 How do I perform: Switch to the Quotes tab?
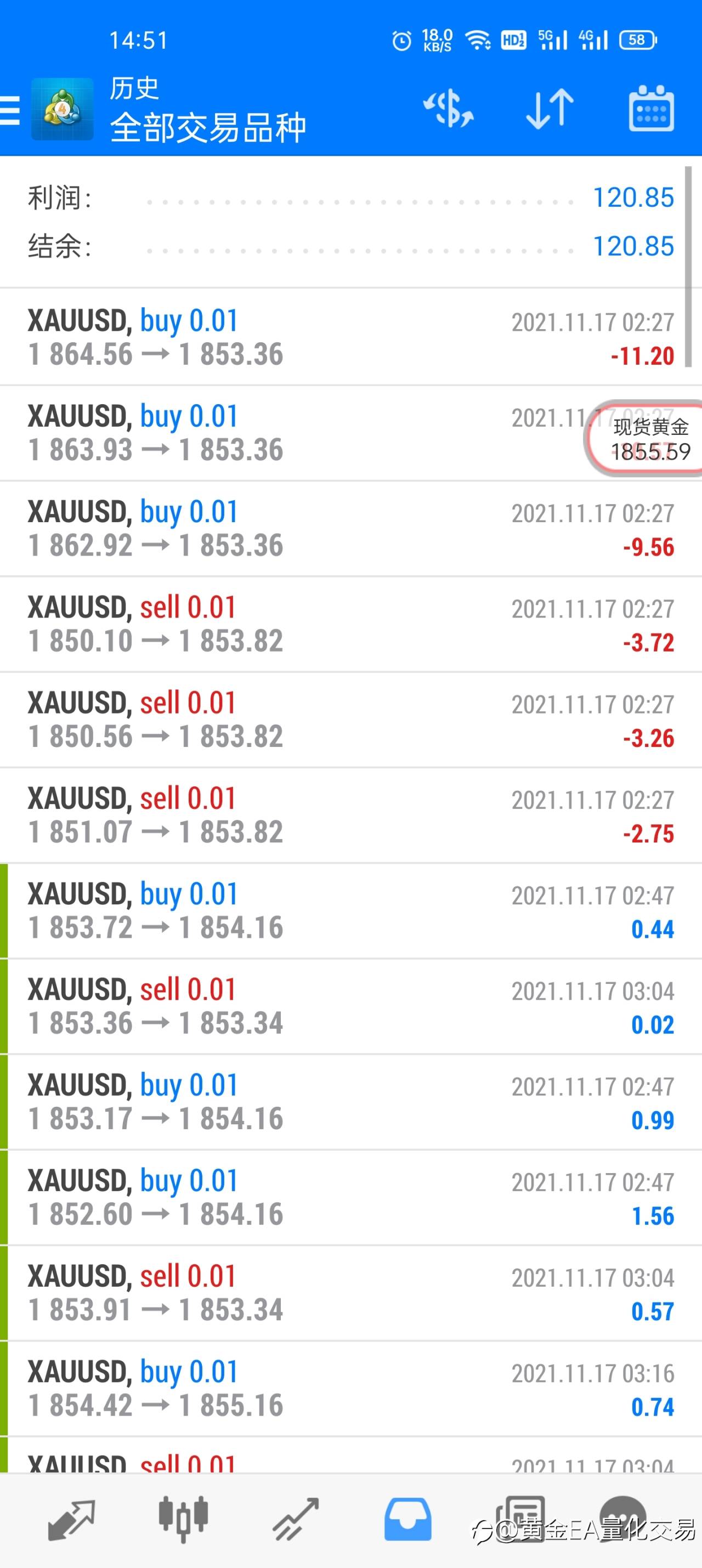click(x=71, y=1519)
